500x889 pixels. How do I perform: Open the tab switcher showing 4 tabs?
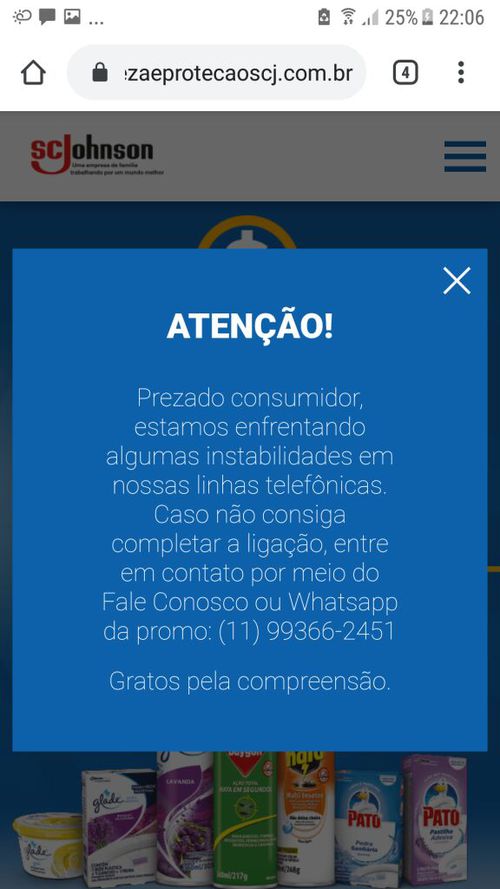tap(405, 73)
